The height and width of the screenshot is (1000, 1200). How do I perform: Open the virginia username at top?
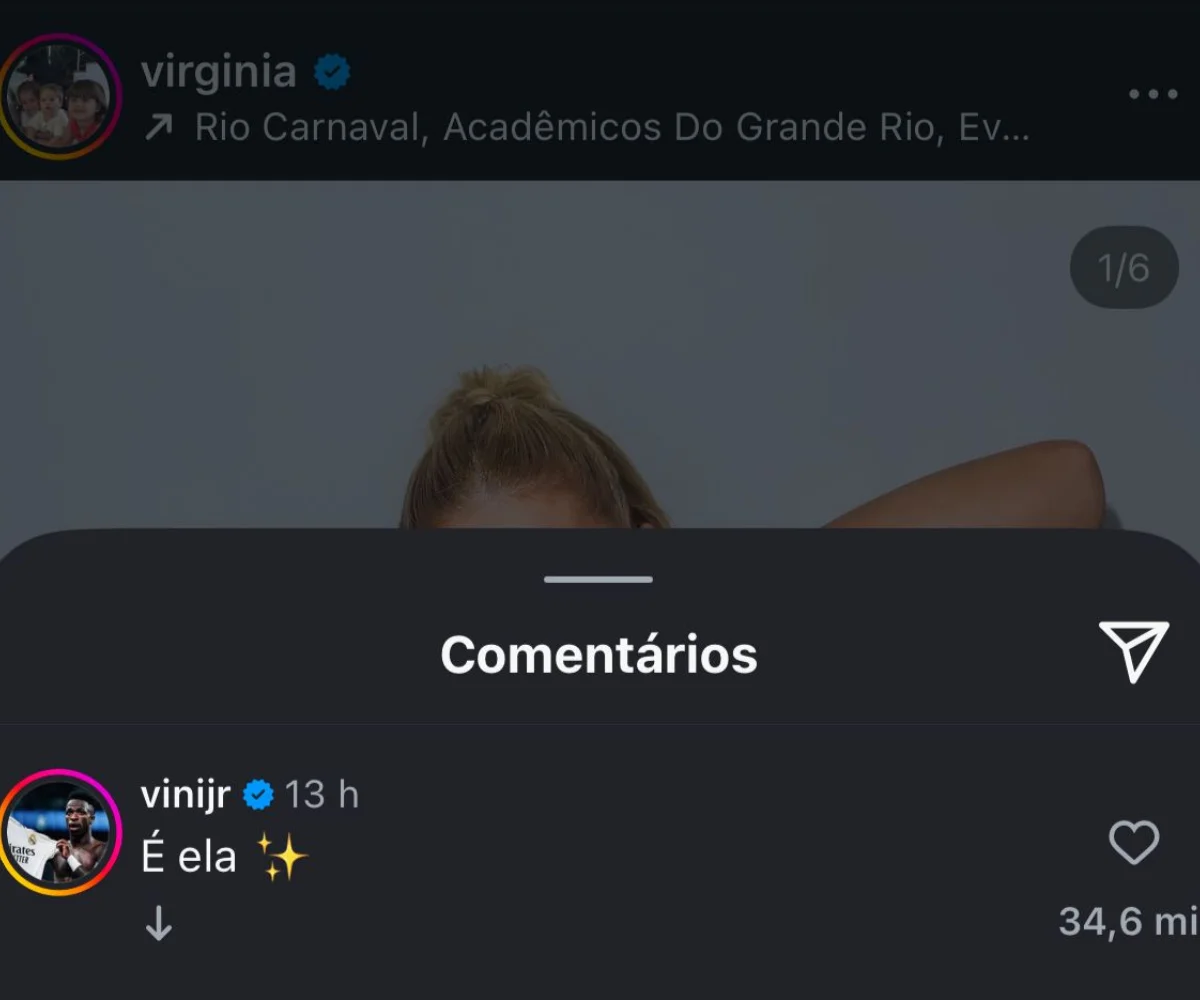click(x=218, y=72)
